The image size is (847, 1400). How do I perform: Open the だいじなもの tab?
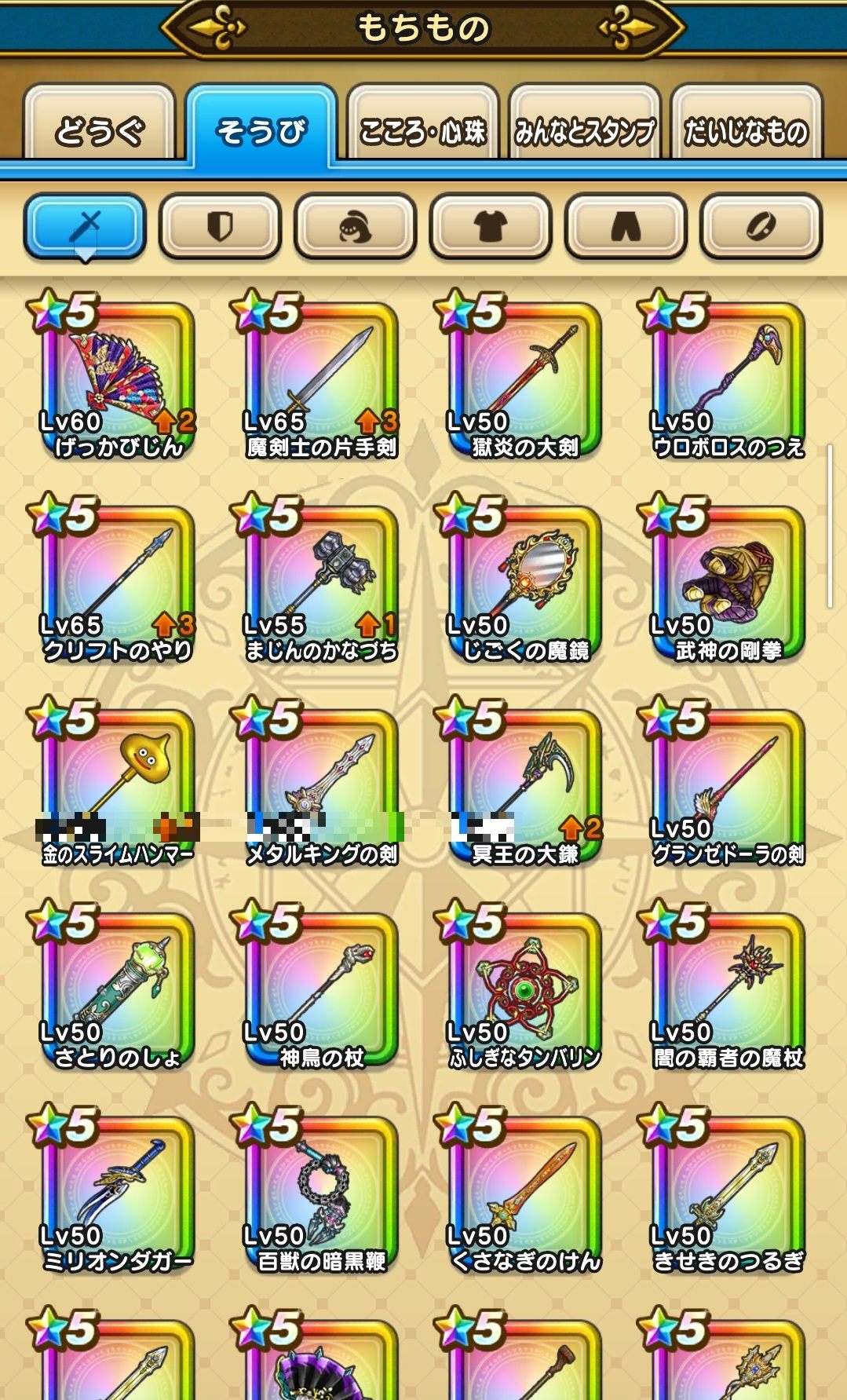click(x=746, y=130)
